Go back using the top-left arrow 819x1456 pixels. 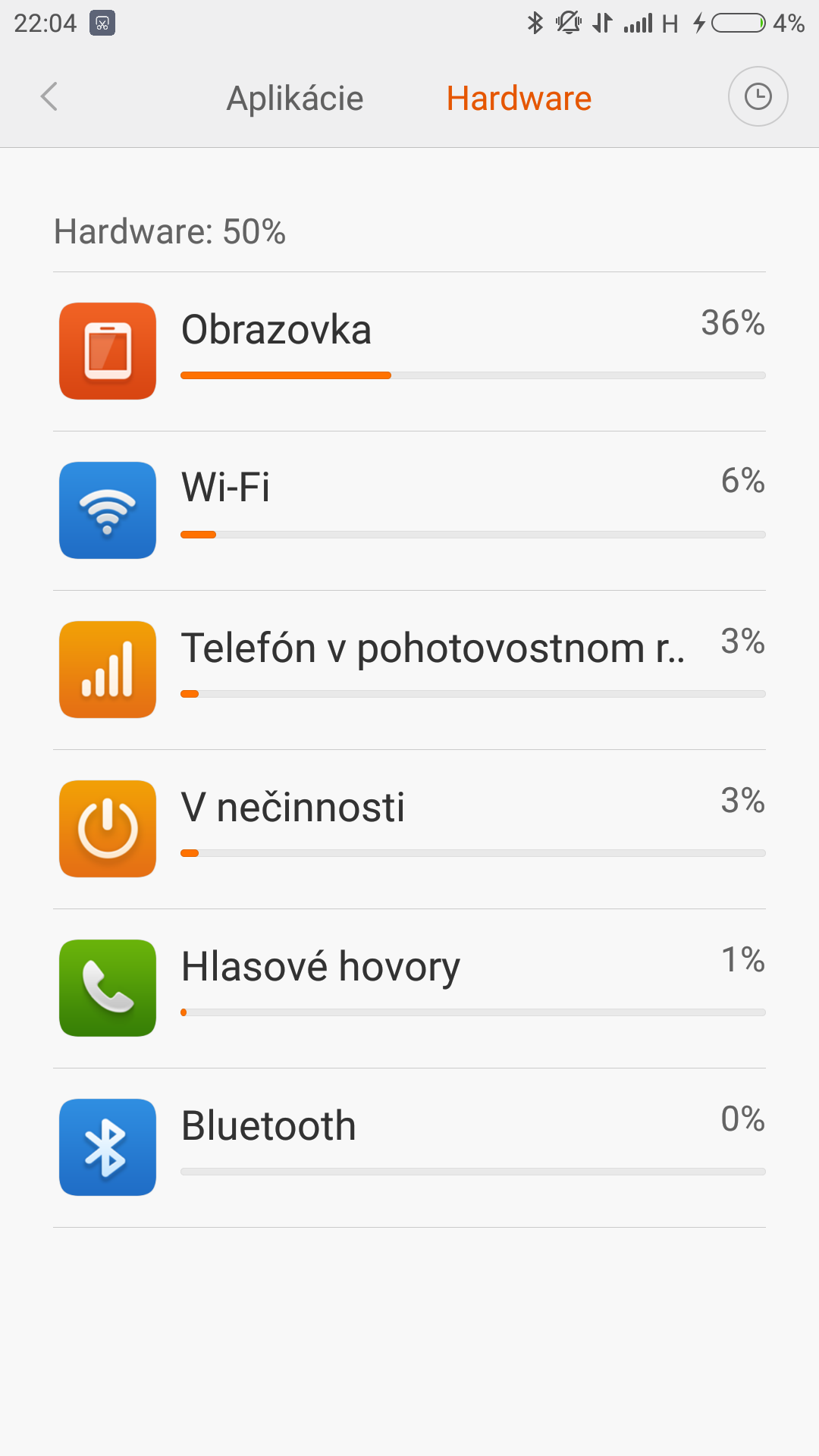click(x=49, y=97)
